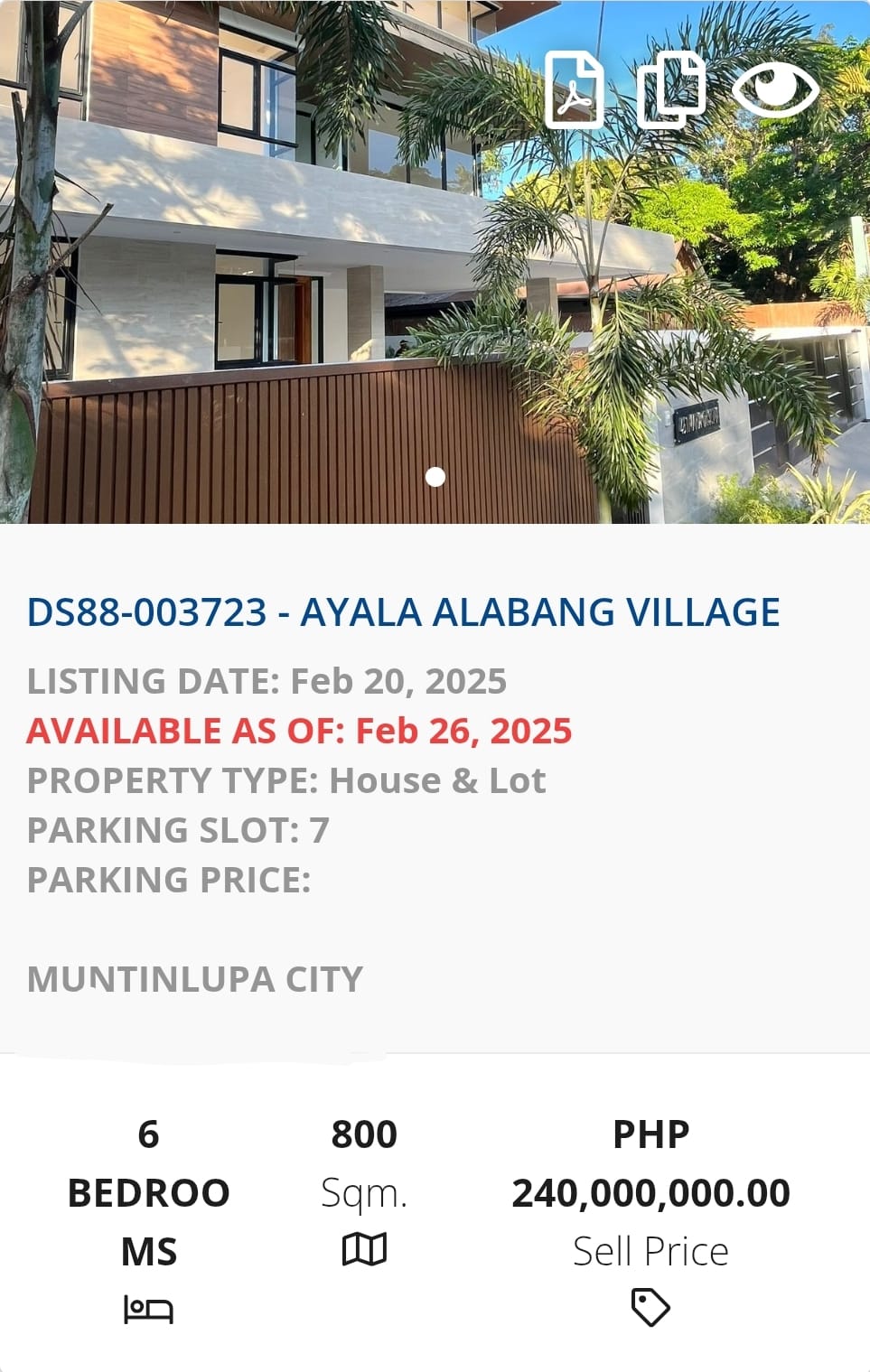Open DS88-003723 Ayala Alabang Village listing

403,612
